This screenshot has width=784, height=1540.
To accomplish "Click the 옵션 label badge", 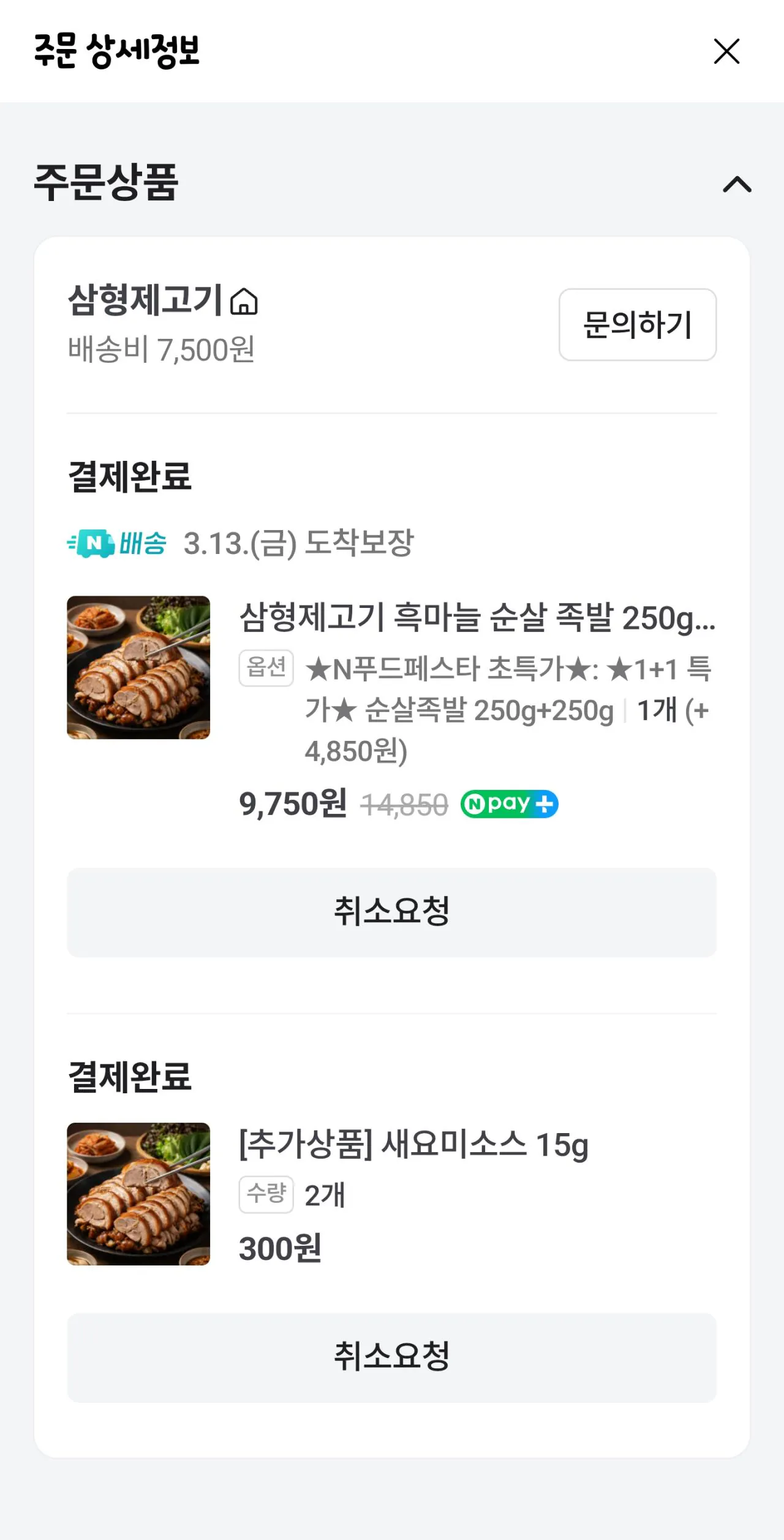I will coord(266,669).
